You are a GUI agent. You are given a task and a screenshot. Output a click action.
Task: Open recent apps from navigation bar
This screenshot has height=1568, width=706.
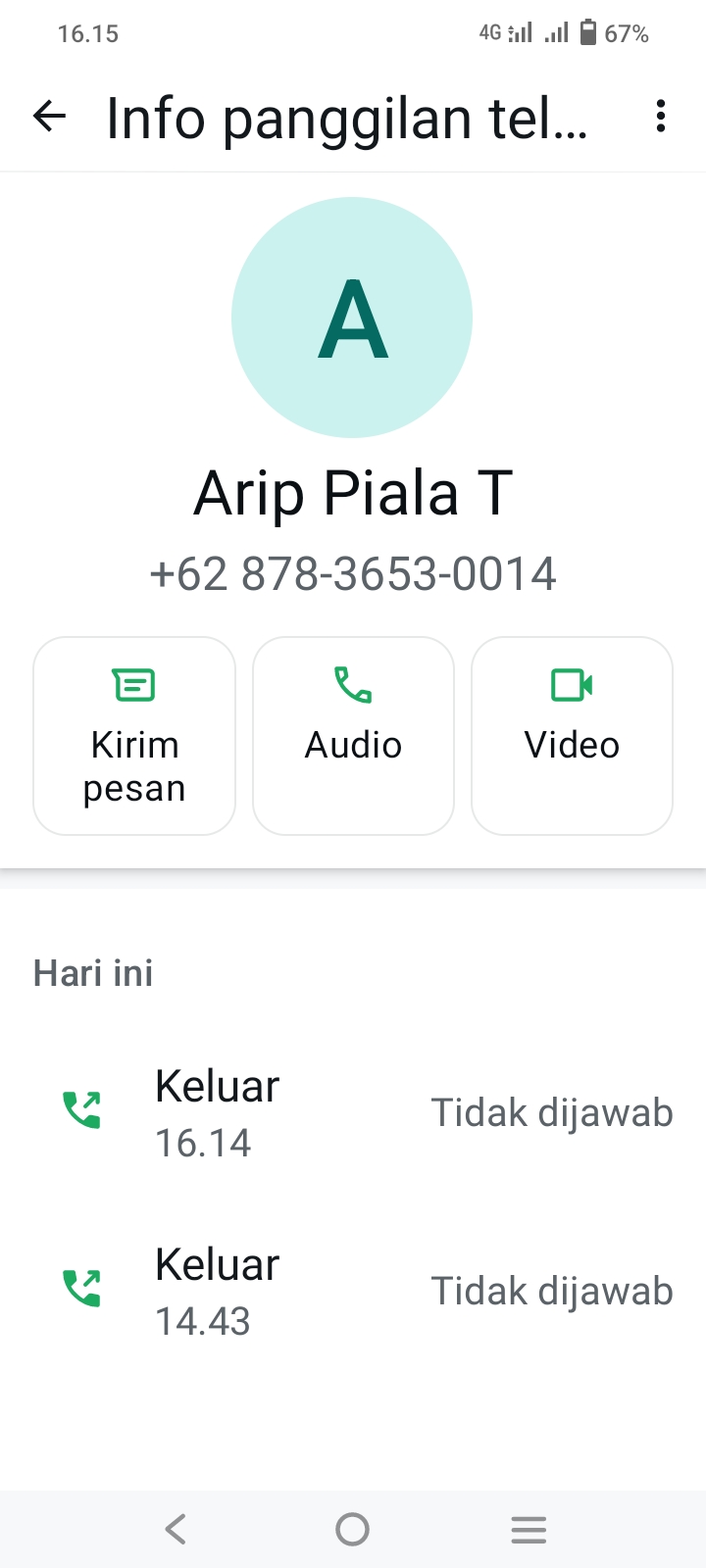529,1529
